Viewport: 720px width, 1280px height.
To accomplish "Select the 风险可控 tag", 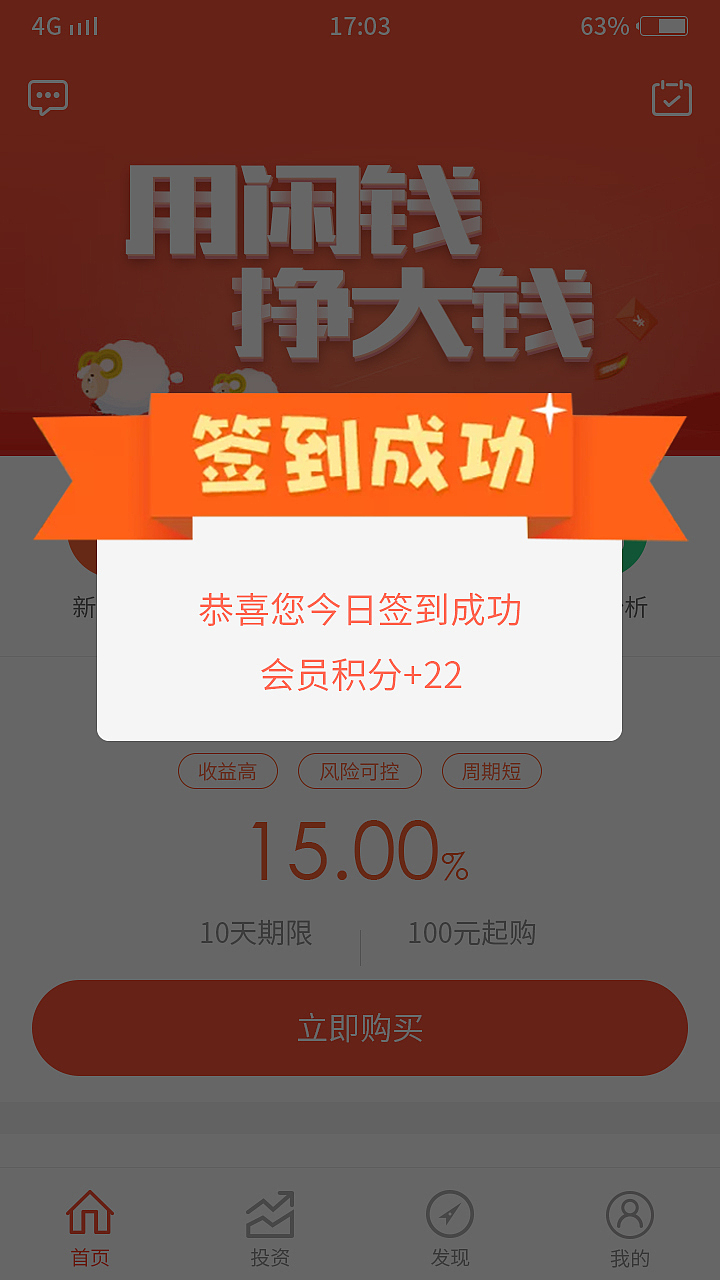I will [359, 771].
